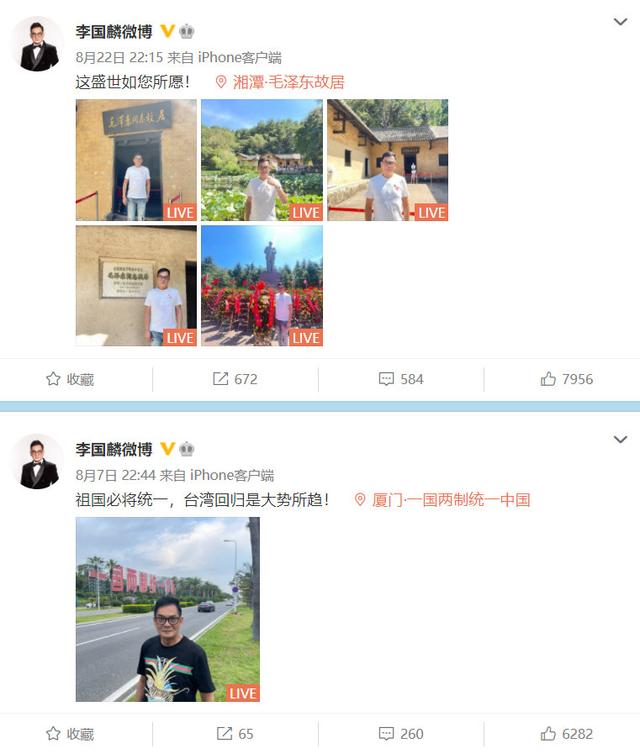Screen dimensions: 640x754
Task: 收藏 the 8月22日 post
Action: pos(70,379)
